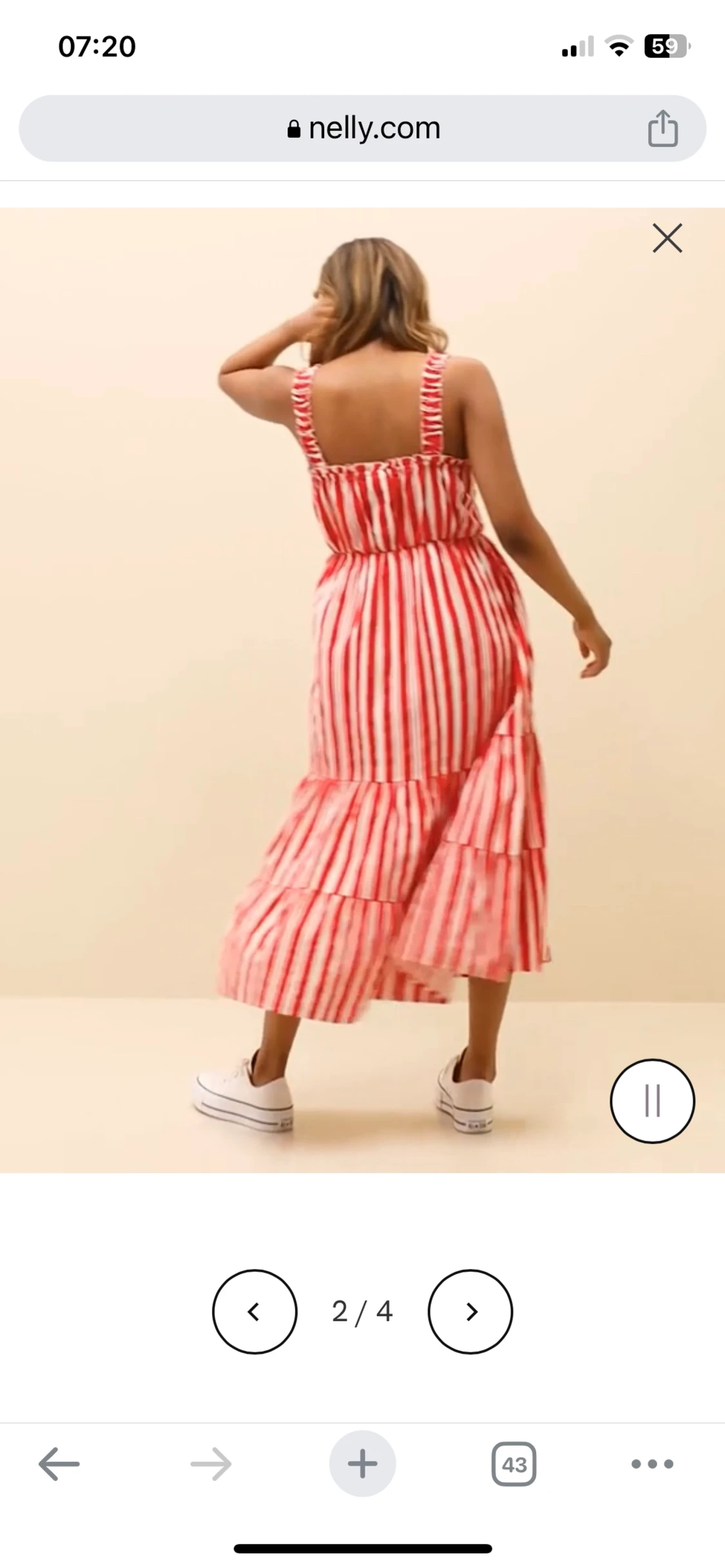Screen dimensions: 725x1568
Task: Navigate back in the browser
Action: pos(59,1464)
